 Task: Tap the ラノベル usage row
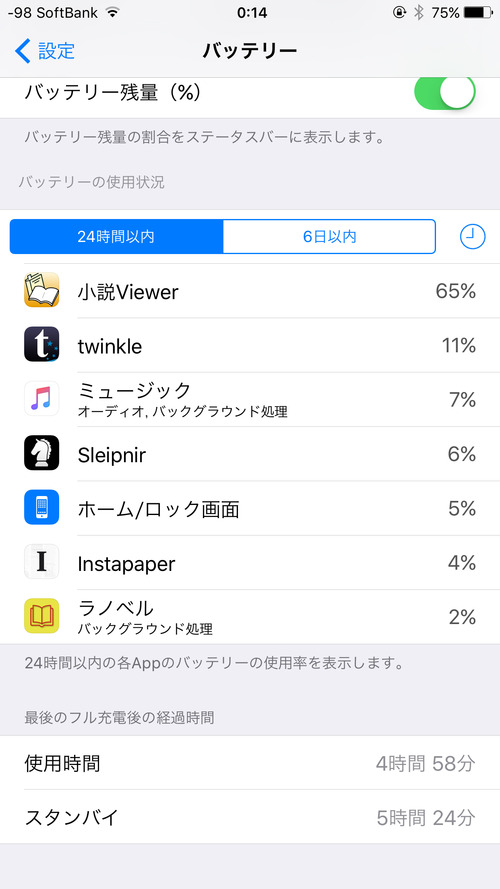click(x=250, y=616)
